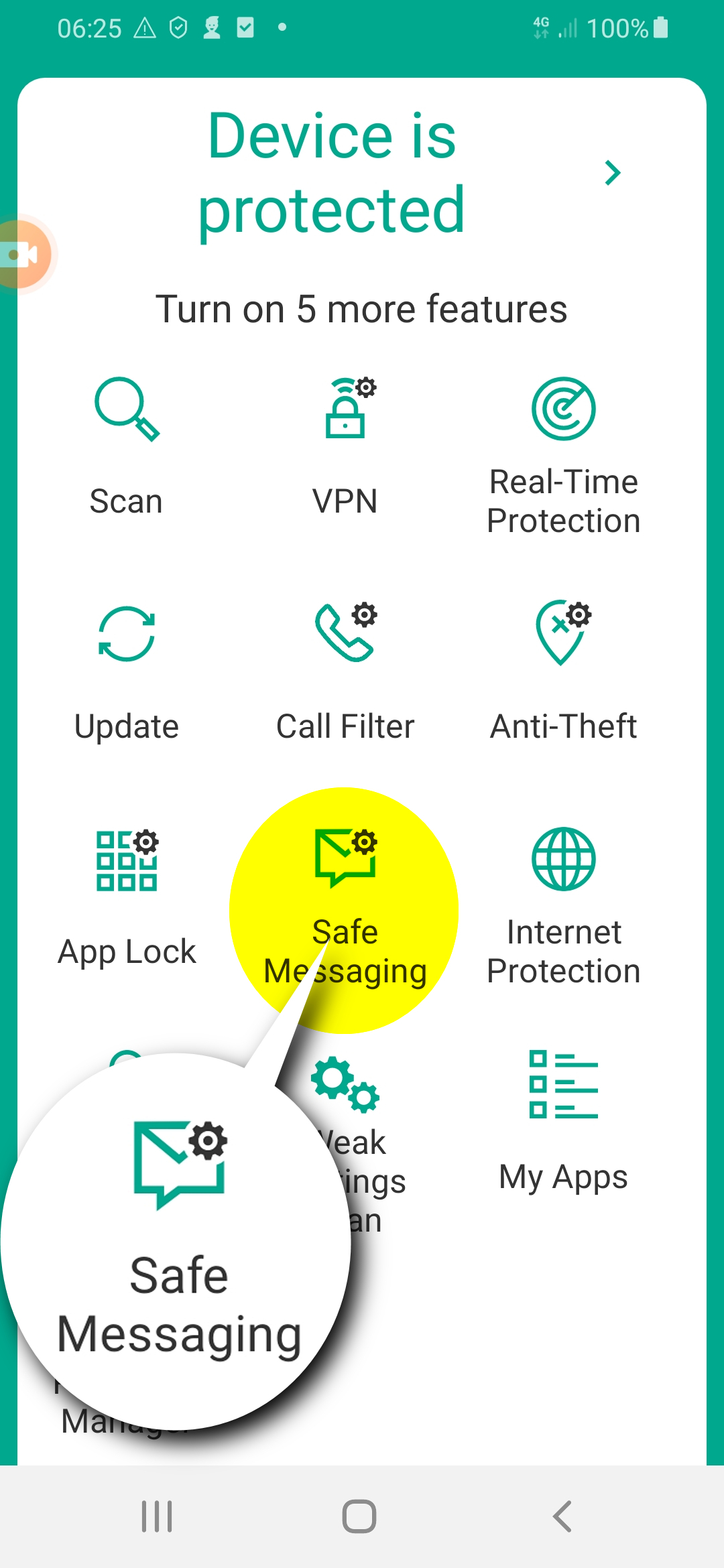
Task: Open Internet Protection
Action: (563, 905)
